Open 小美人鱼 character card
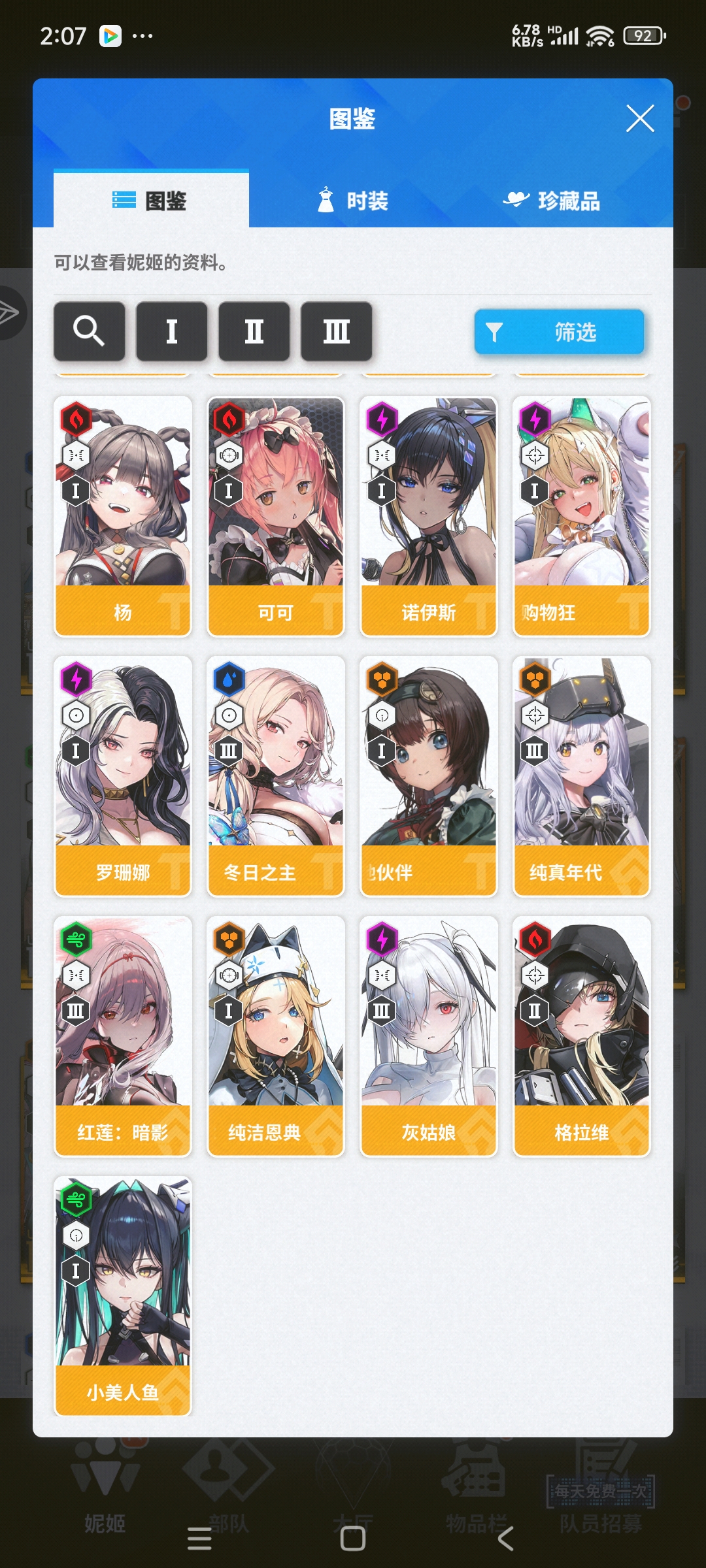Image resolution: width=706 pixels, height=1568 pixels. click(123, 1296)
